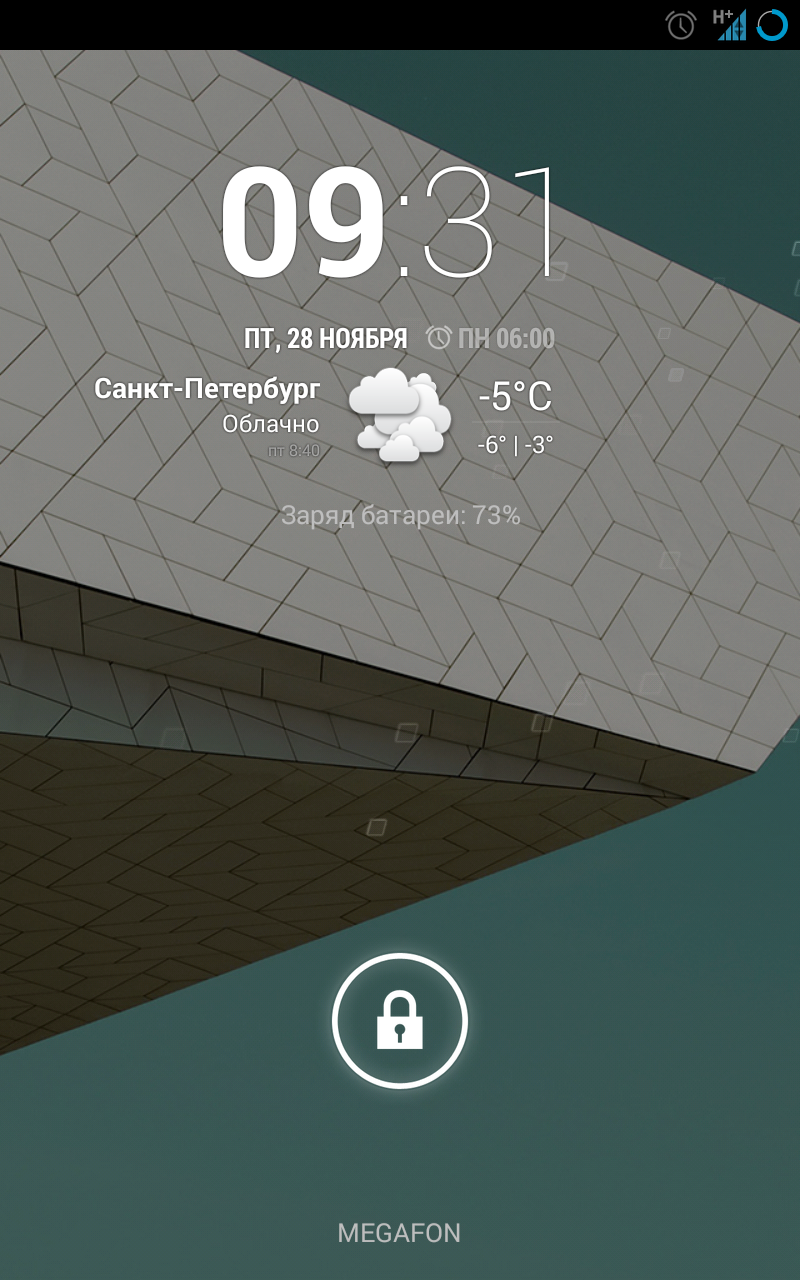Select the city name Санкт-Петербург
This screenshot has width=800, height=1280.
point(208,388)
